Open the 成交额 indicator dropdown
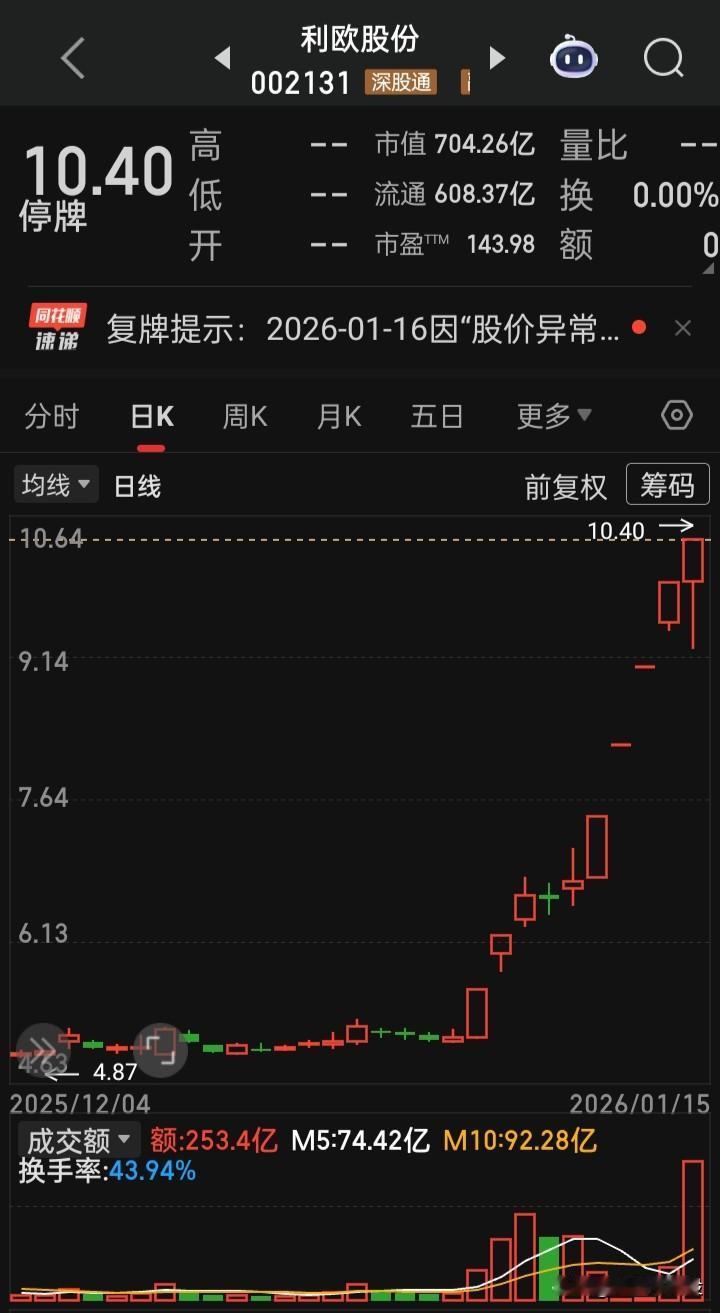Image resolution: width=720 pixels, height=1313 pixels. tap(79, 1139)
